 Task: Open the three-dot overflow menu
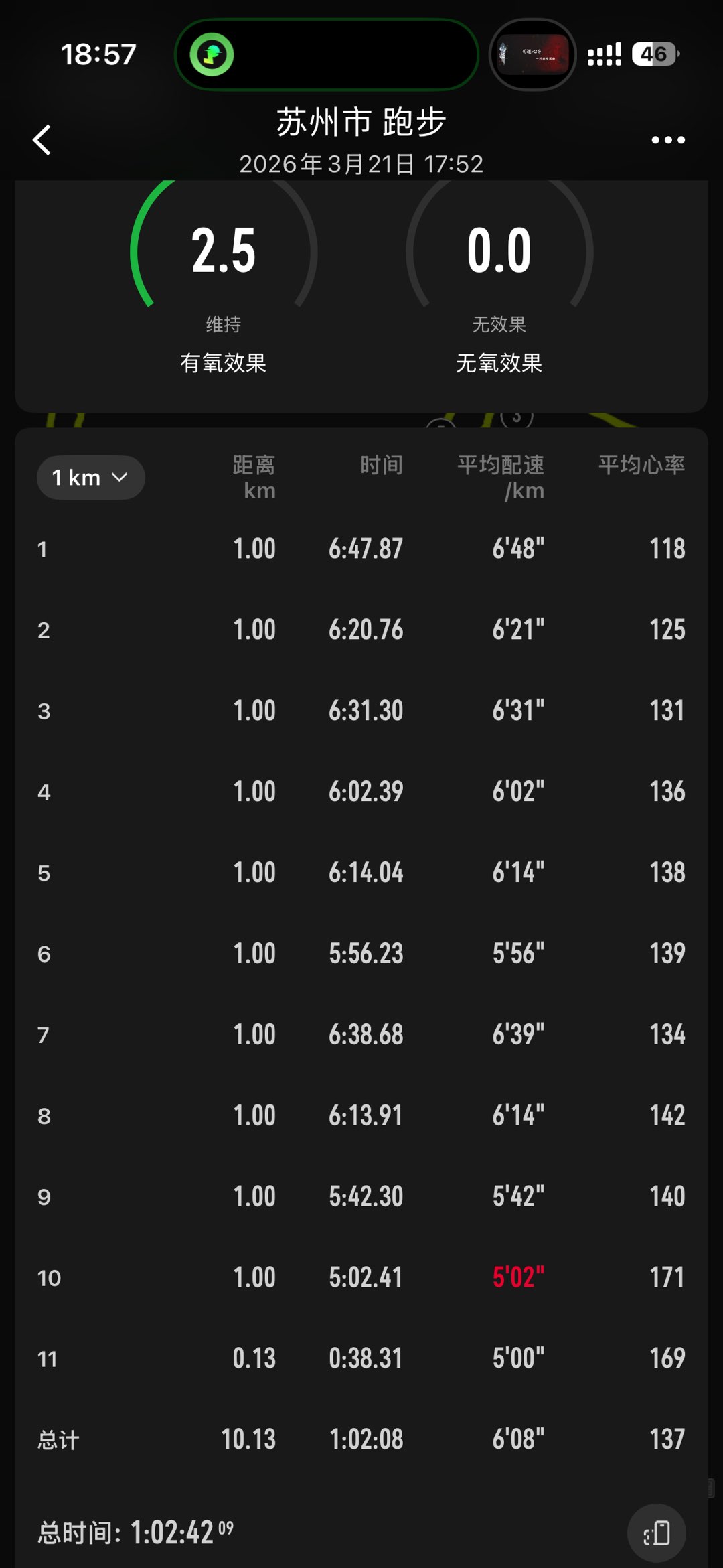tap(667, 140)
